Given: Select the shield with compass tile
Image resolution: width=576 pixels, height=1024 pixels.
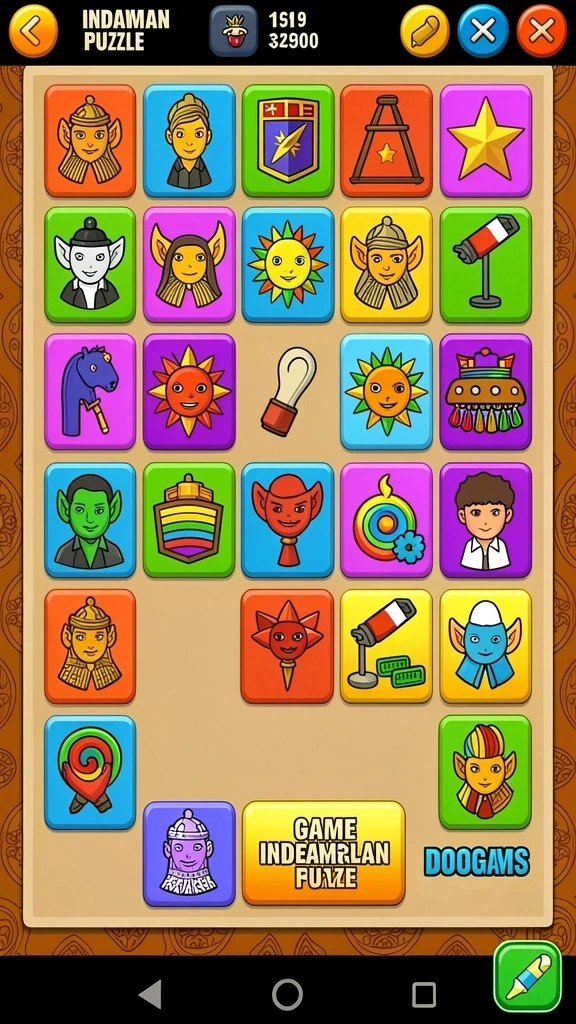Looking at the screenshot, I should click(287, 140).
